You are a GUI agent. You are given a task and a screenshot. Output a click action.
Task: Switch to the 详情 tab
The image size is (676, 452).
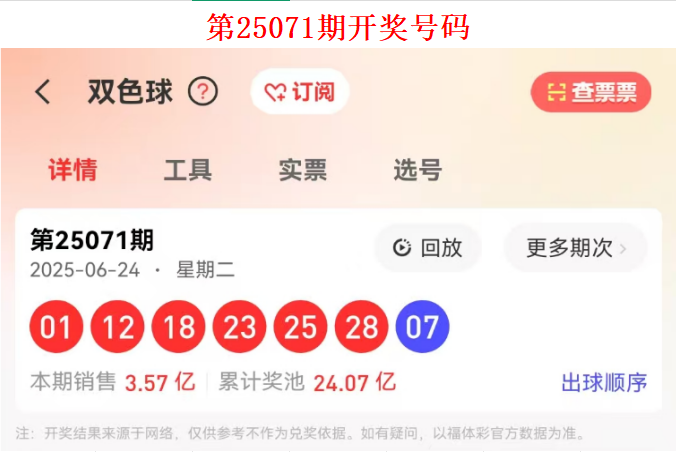(x=73, y=170)
